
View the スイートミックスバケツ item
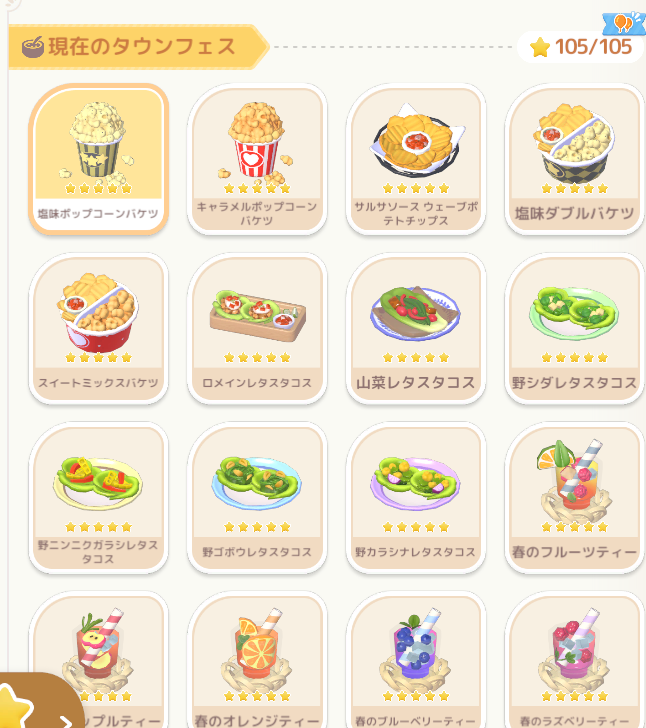99,327
